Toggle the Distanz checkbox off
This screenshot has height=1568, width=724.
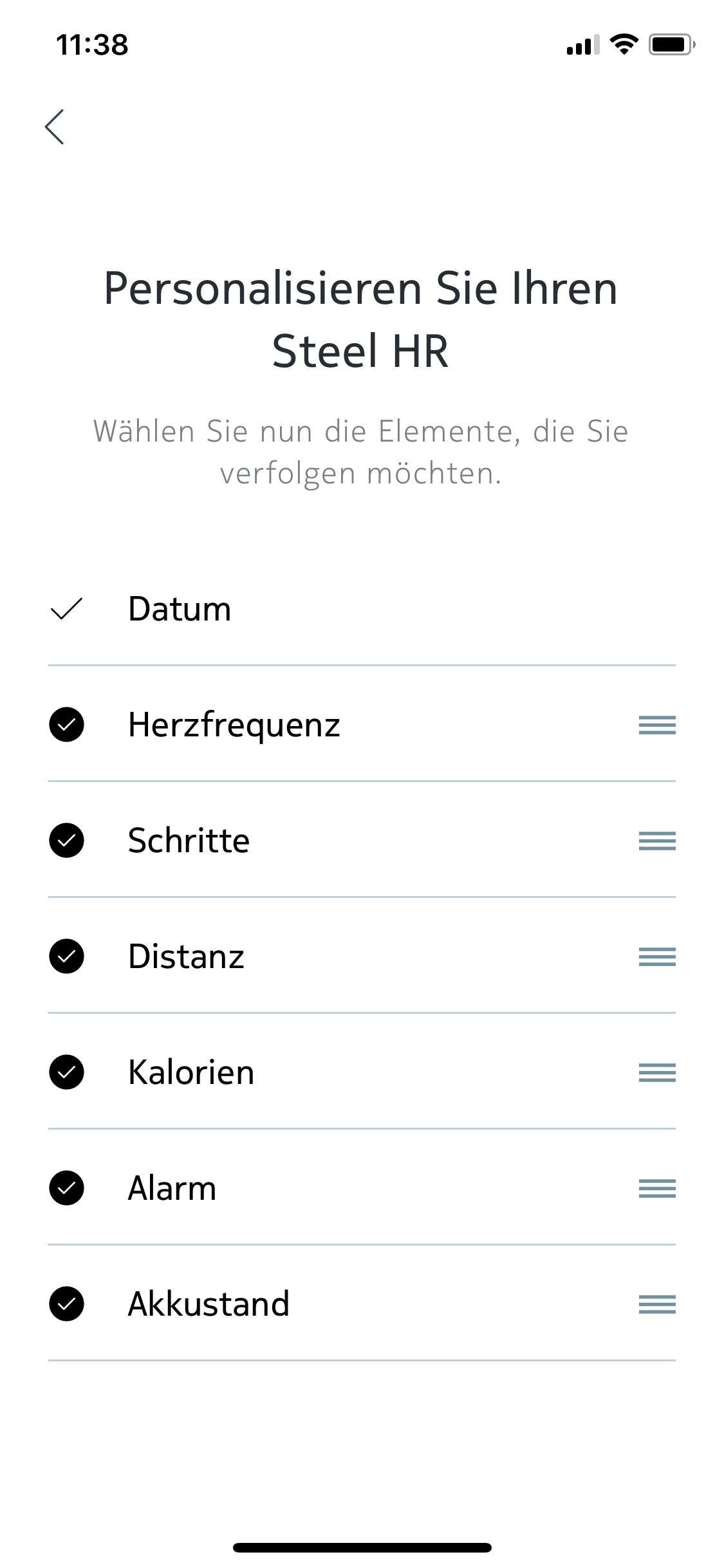66,957
